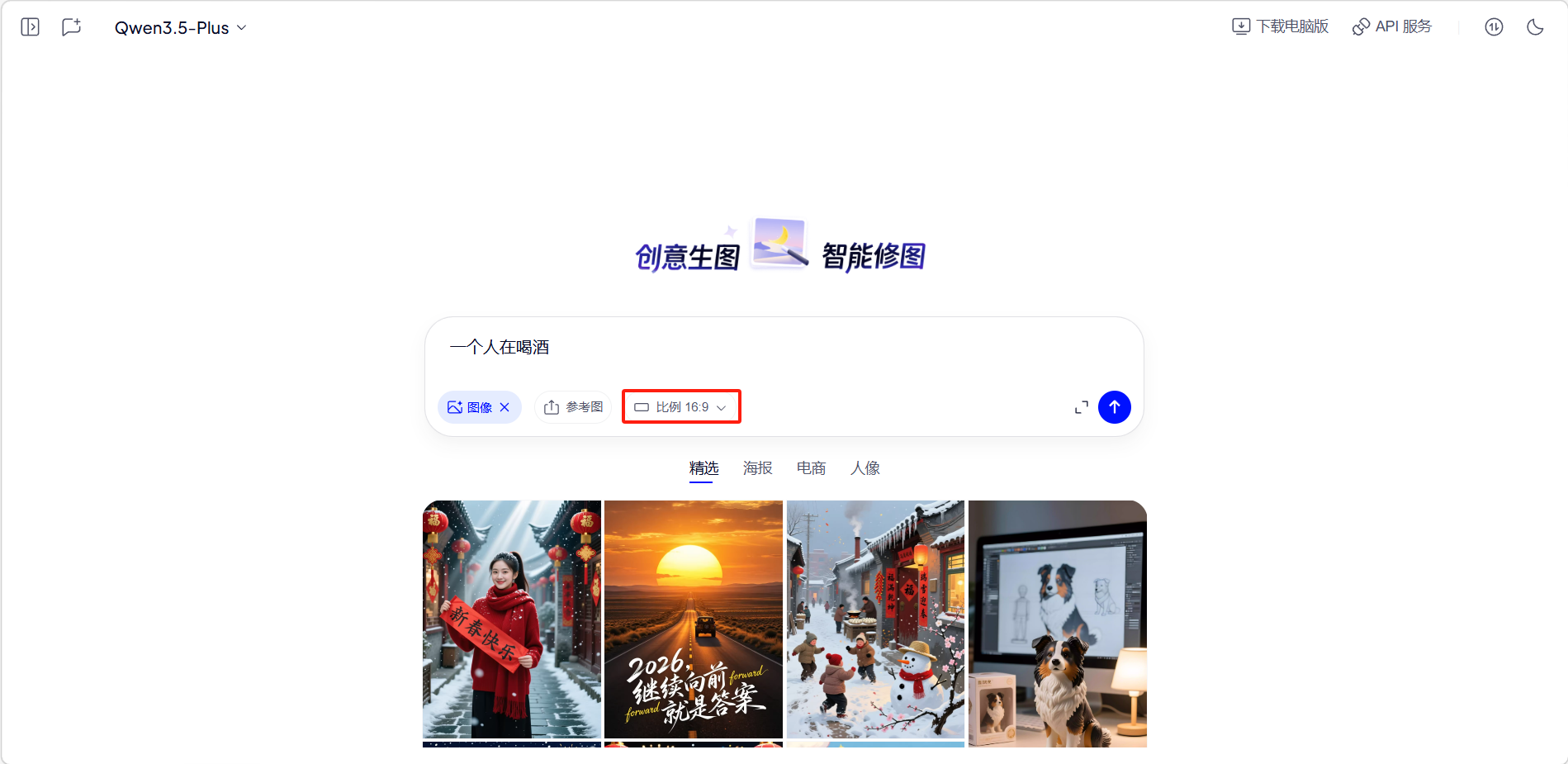Click 下载电脑版 download link
This screenshot has height=764, width=1568.
1281,26
